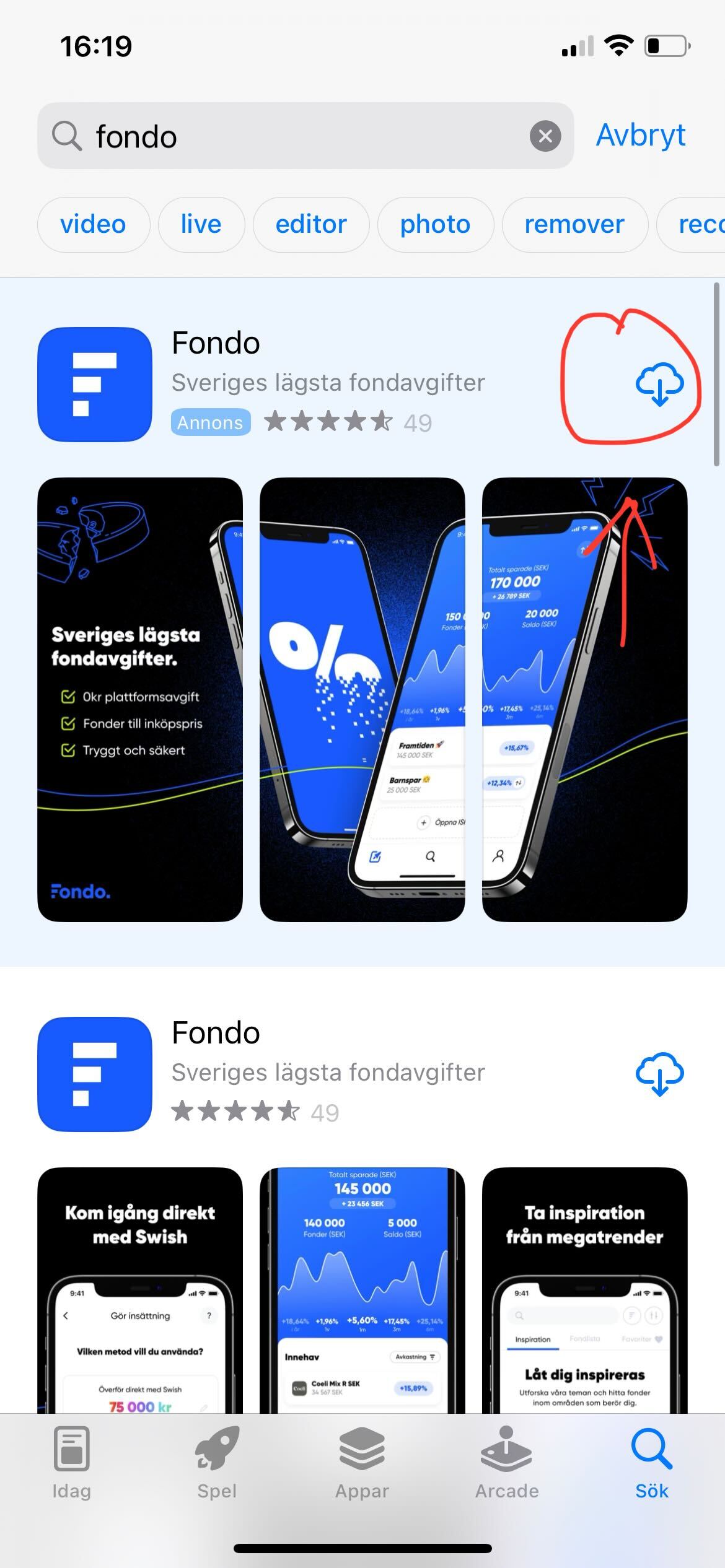Edit the fondo search field

coord(297,136)
